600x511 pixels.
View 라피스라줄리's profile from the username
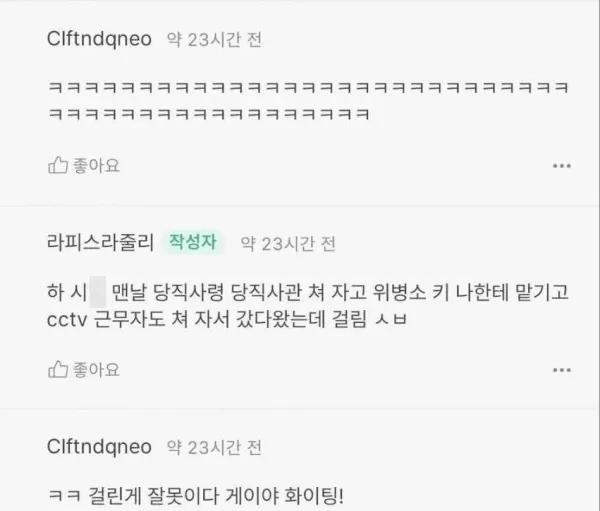99,243
